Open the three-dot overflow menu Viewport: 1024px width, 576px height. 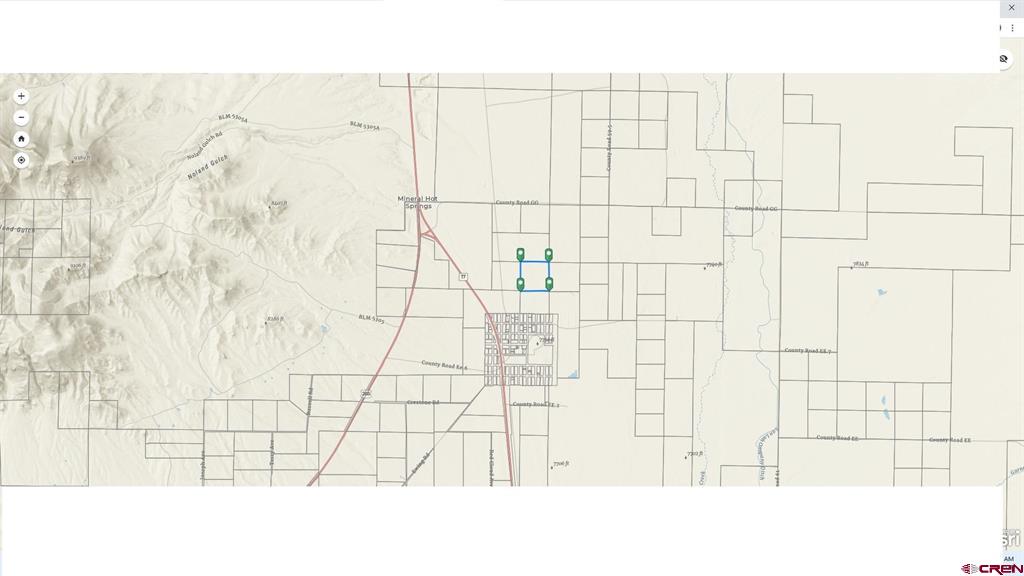tap(1012, 28)
